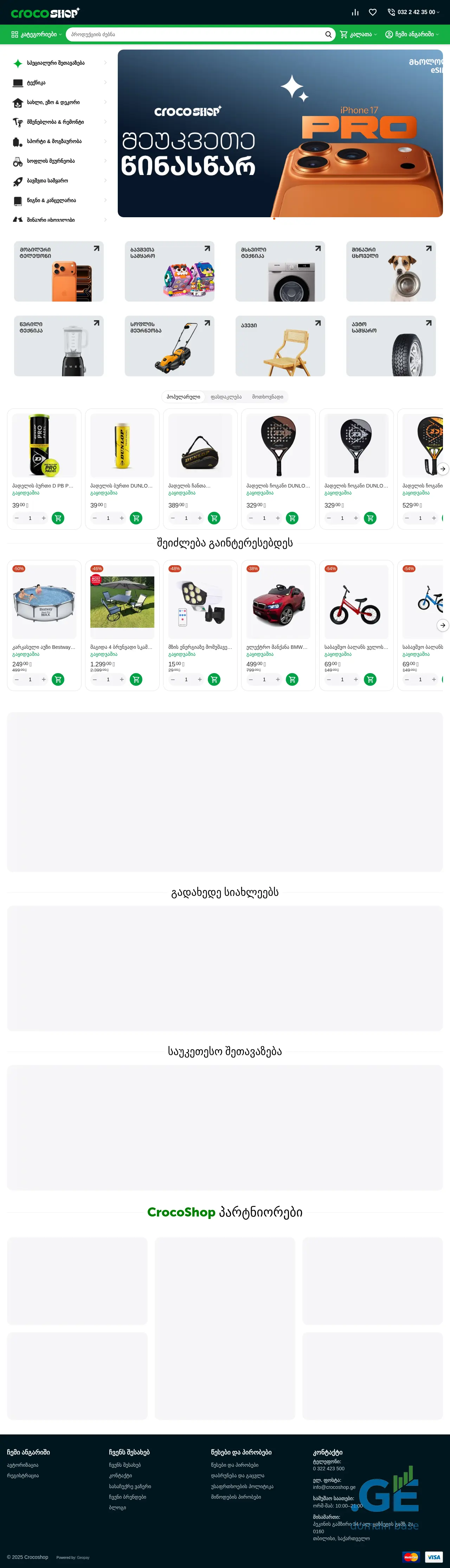Open the wishlist heart icon
This screenshot has height=1568, width=450.
tap(373, 12)
